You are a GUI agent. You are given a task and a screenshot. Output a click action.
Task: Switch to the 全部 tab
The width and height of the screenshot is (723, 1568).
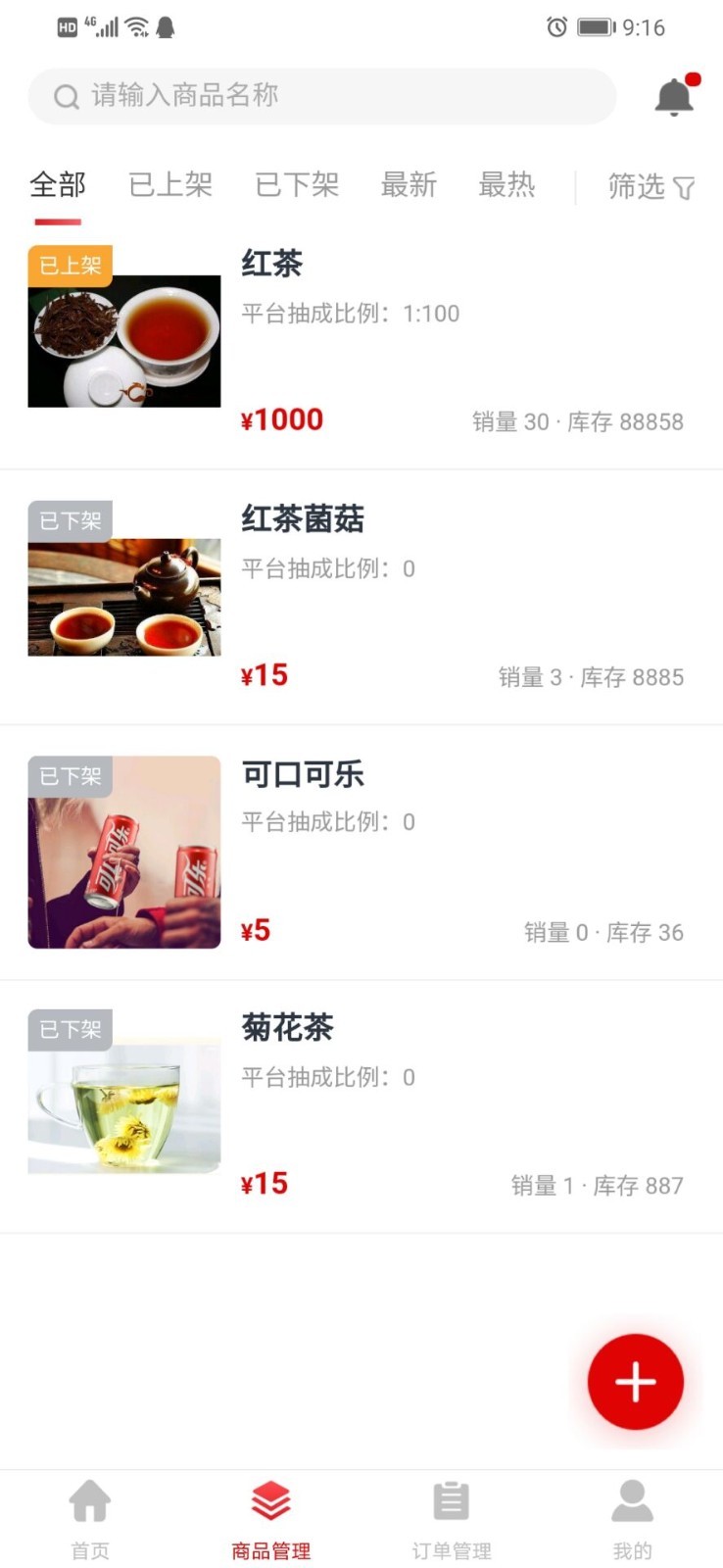(58, 185)
